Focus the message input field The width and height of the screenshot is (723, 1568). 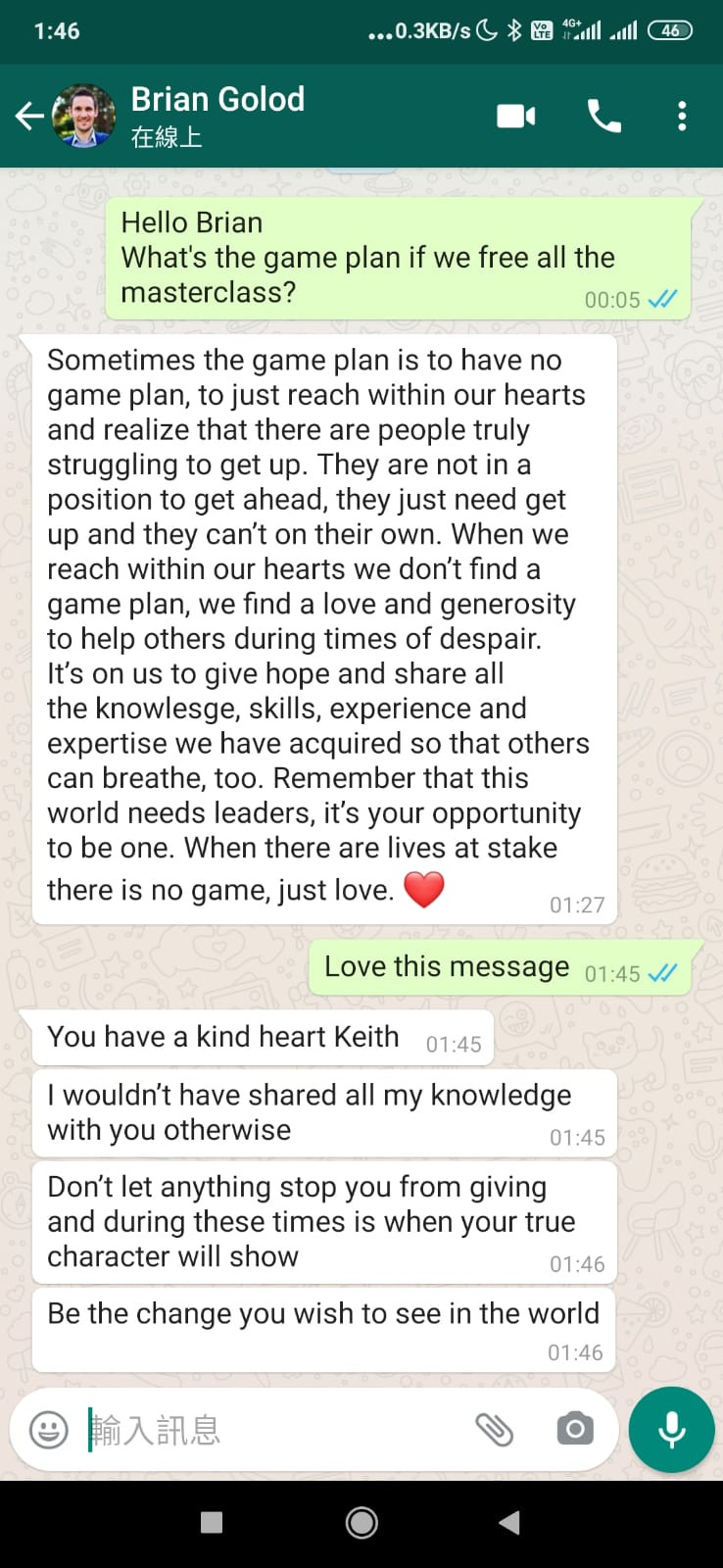click(272, 1430)
